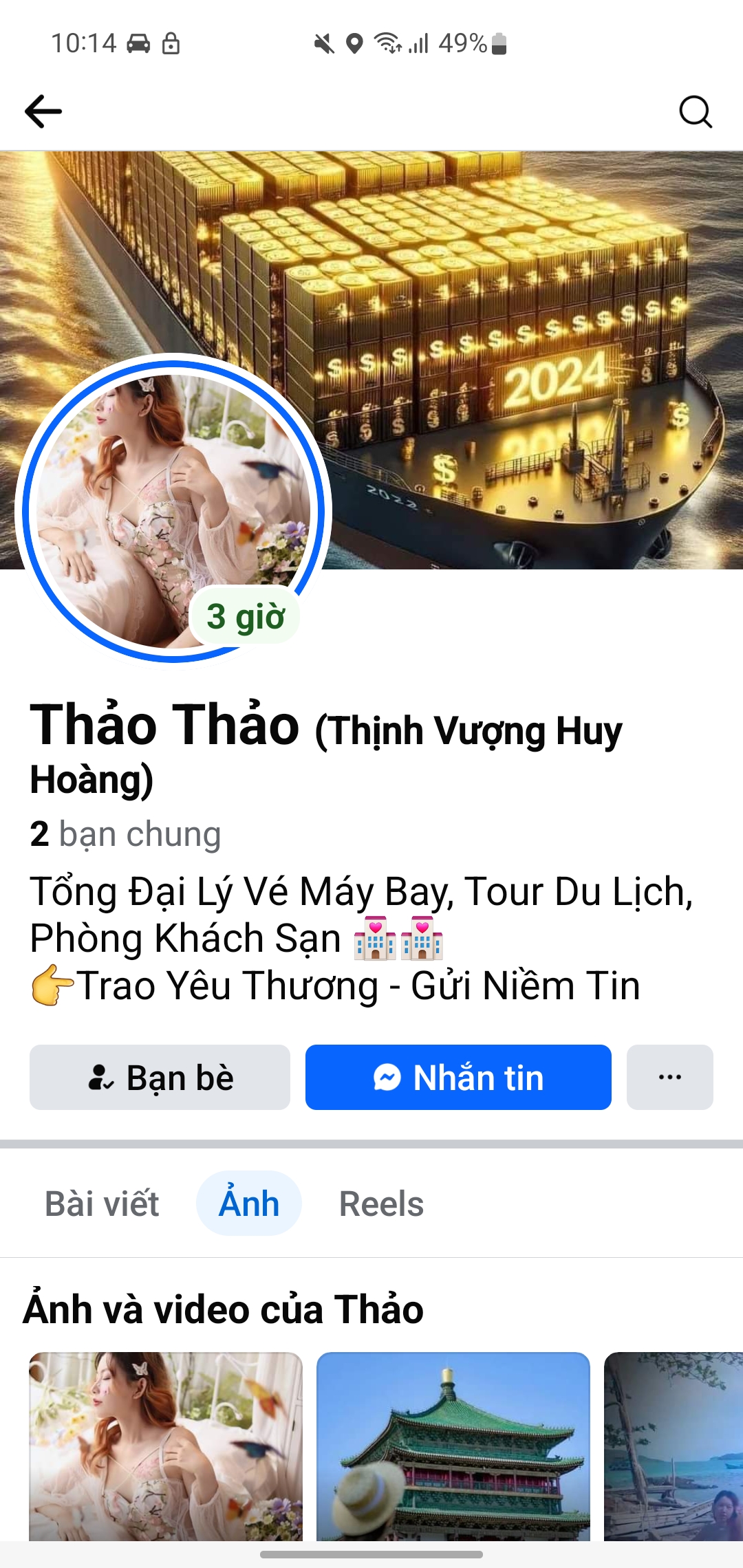Screen dimensions: 743x1568
Task: Open the photo of the woman with butterflies
Action: (x=166, y=1446)
